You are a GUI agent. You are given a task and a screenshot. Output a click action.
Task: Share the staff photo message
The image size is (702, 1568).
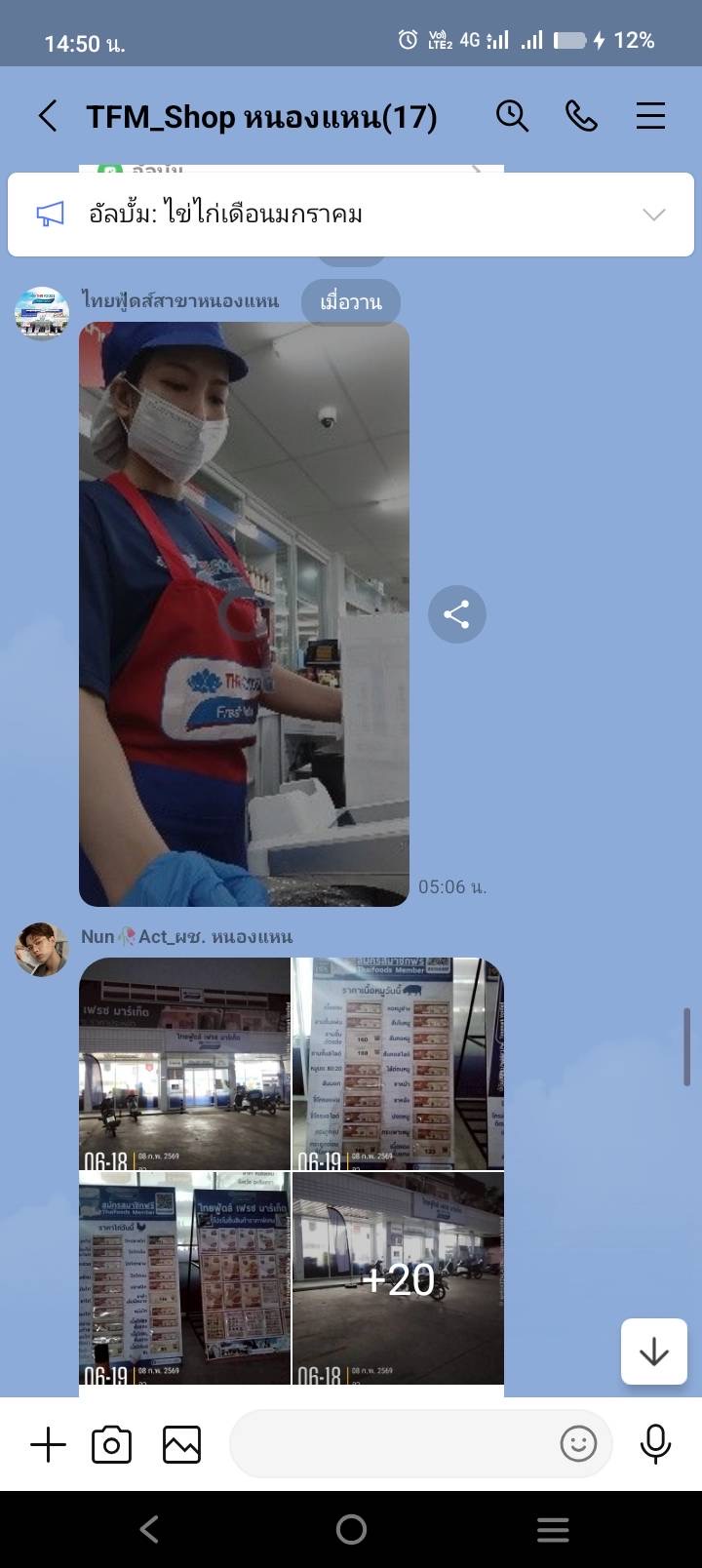click(x=456, y=614)
